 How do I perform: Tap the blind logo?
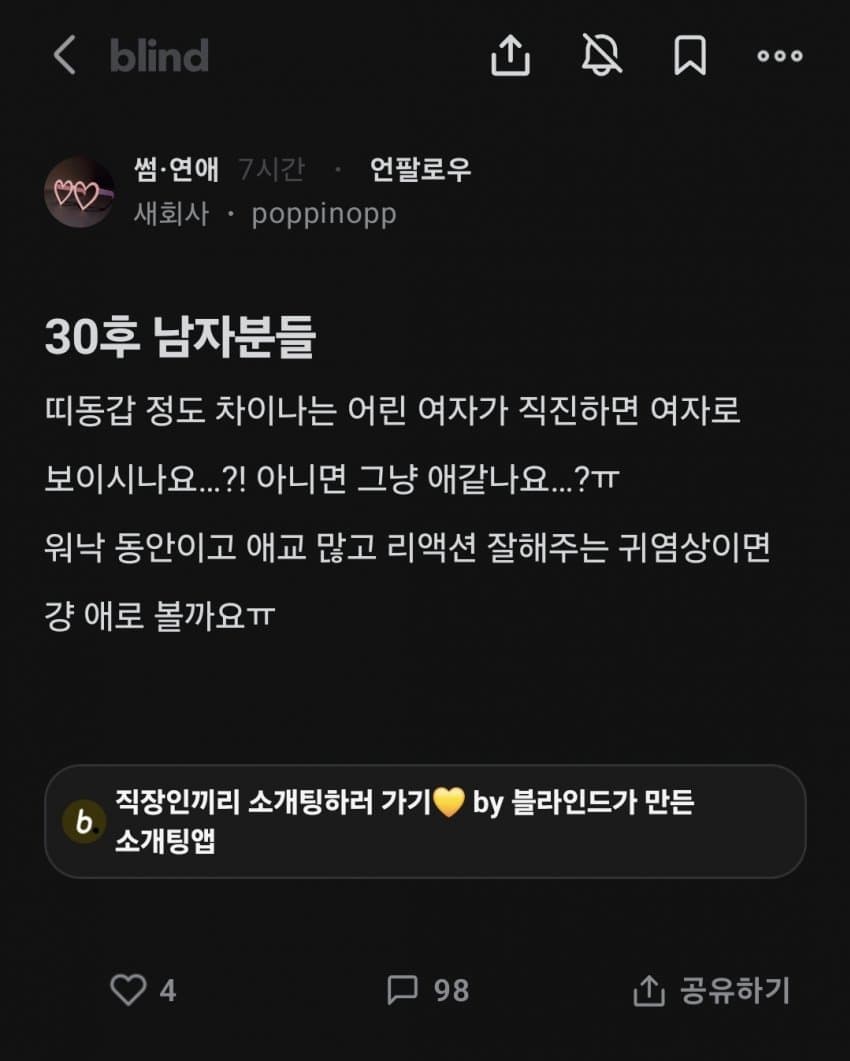tap(157, 58)
